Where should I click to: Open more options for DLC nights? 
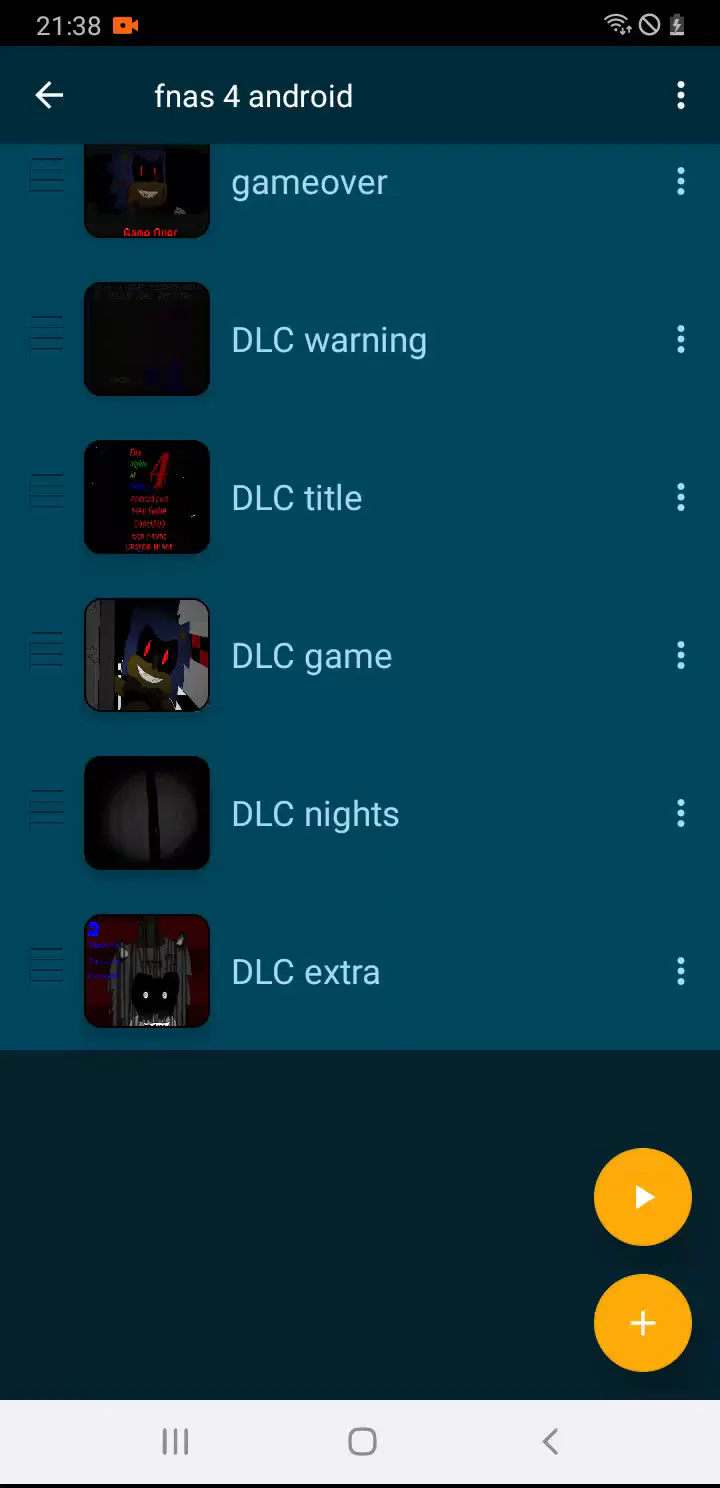[x=681, y=814]
